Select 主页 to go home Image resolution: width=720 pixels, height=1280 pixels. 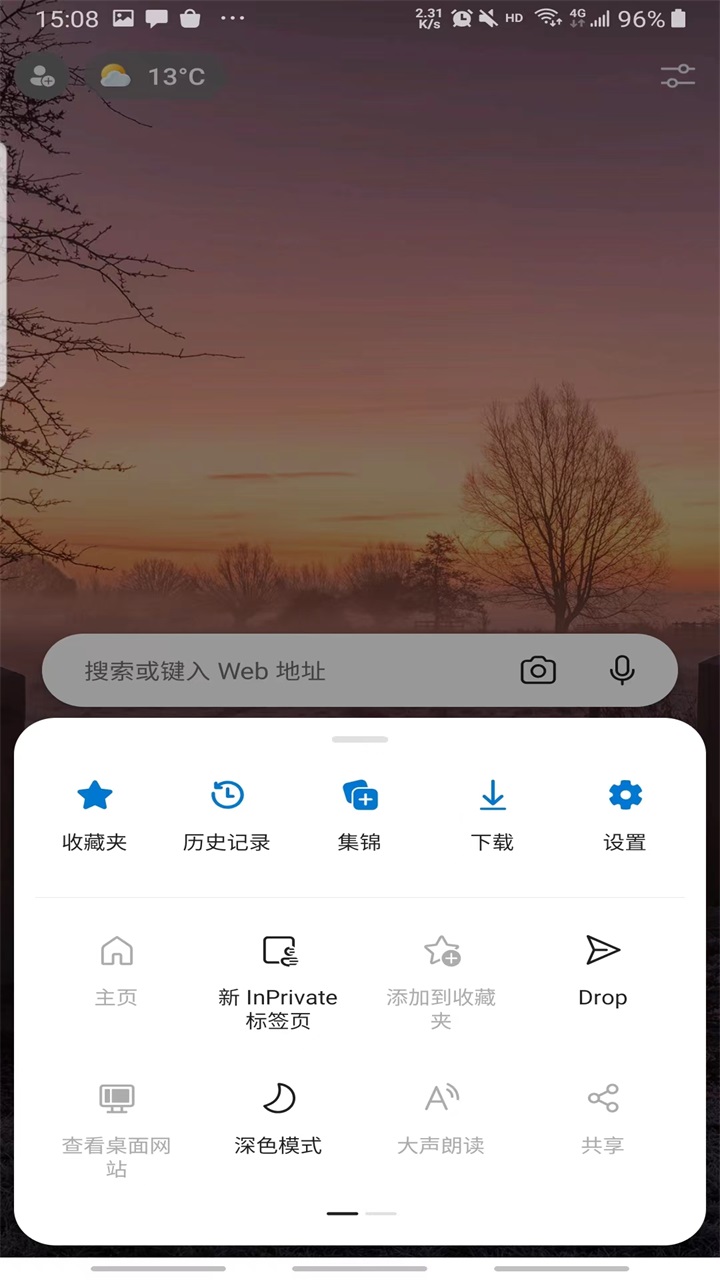click(116, 968)
